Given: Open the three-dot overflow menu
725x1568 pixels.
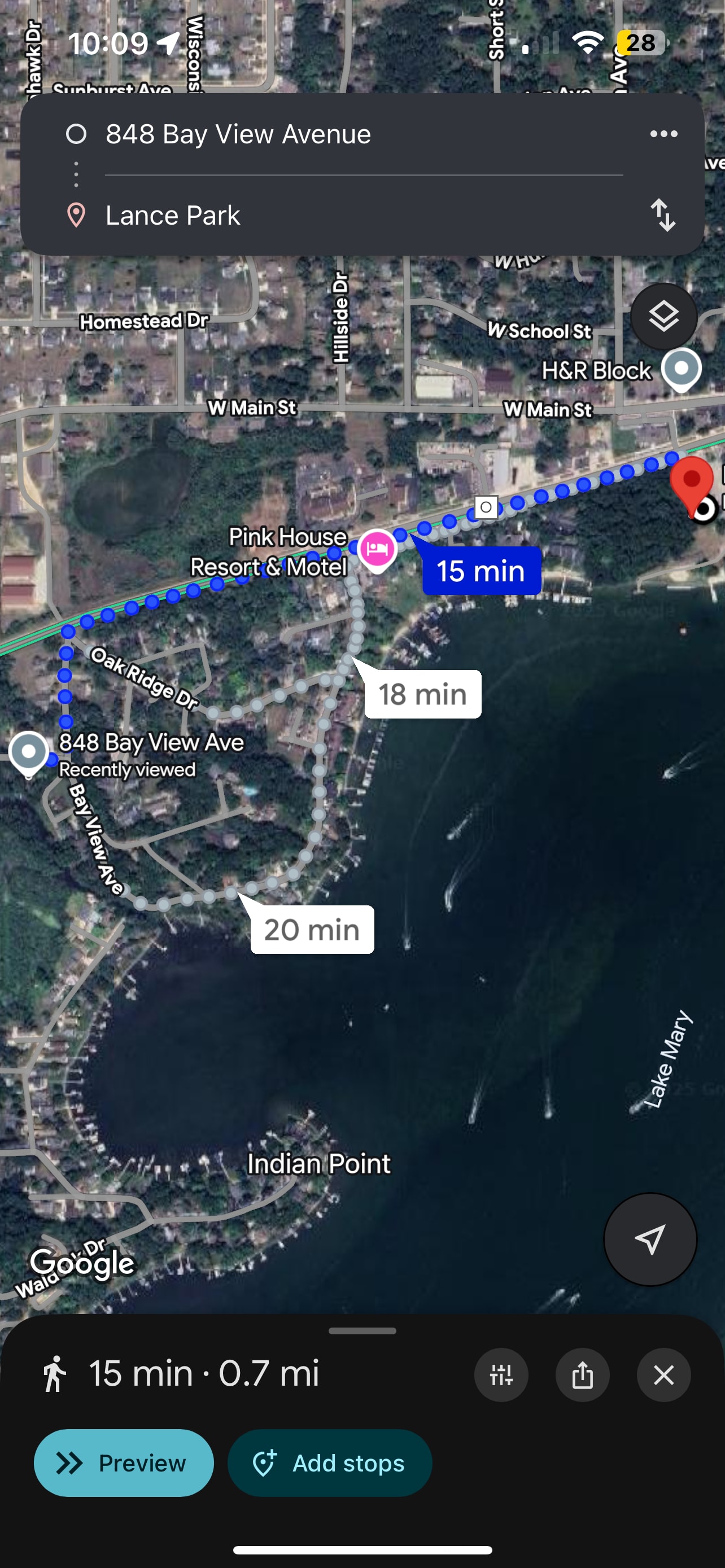Looking at the screenshot, I should (663, 134).
